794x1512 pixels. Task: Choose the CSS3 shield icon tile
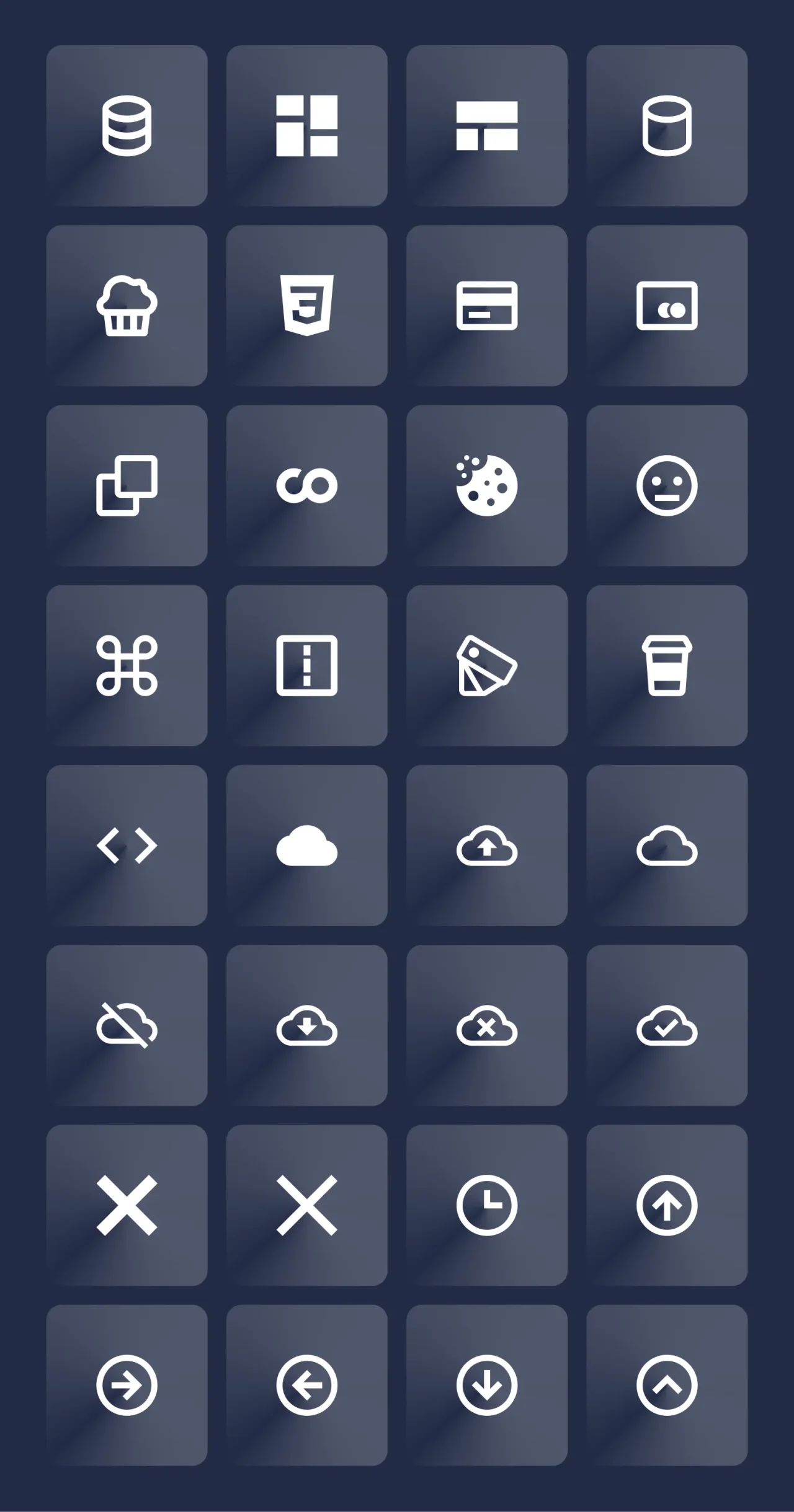pyautogui.click(x=306, y=306)
